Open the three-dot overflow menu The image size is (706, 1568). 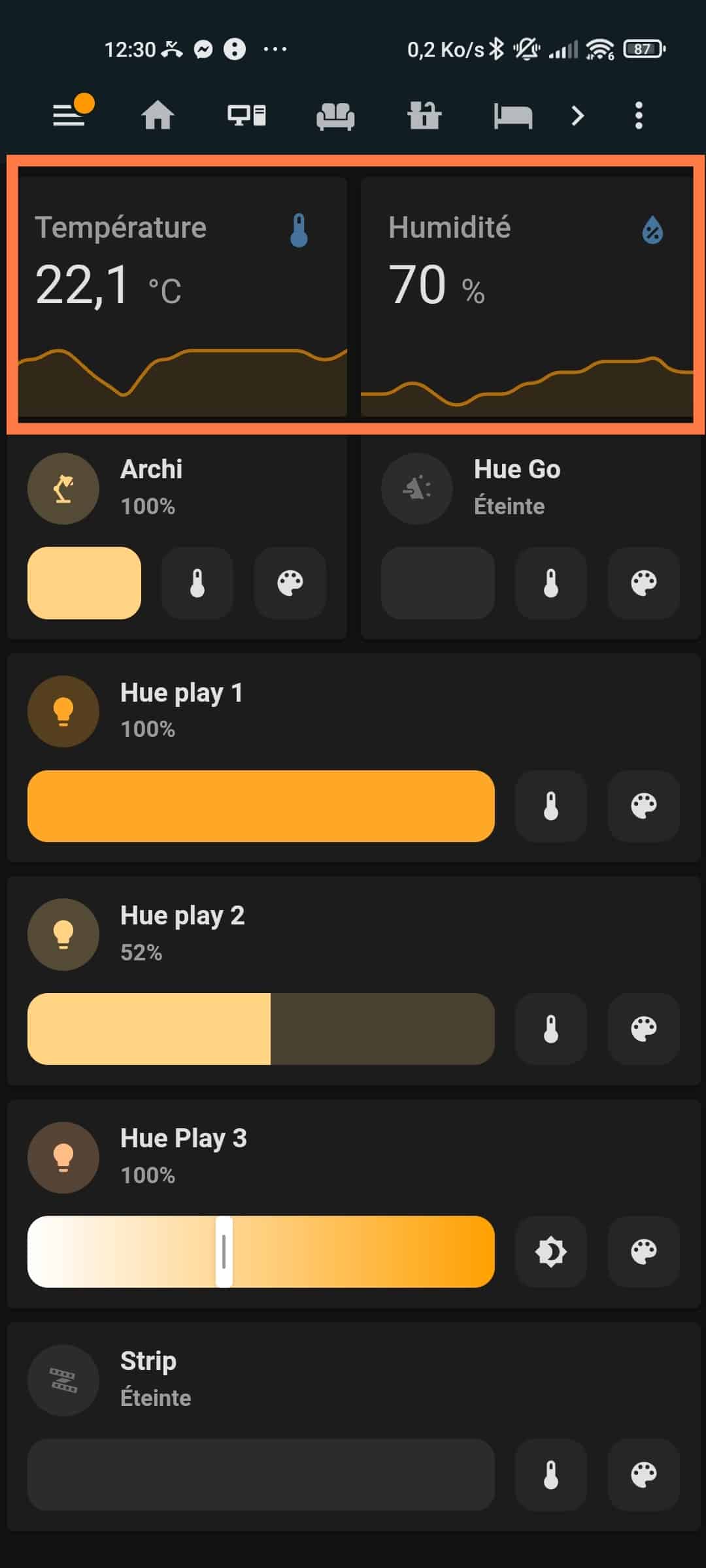639,116
